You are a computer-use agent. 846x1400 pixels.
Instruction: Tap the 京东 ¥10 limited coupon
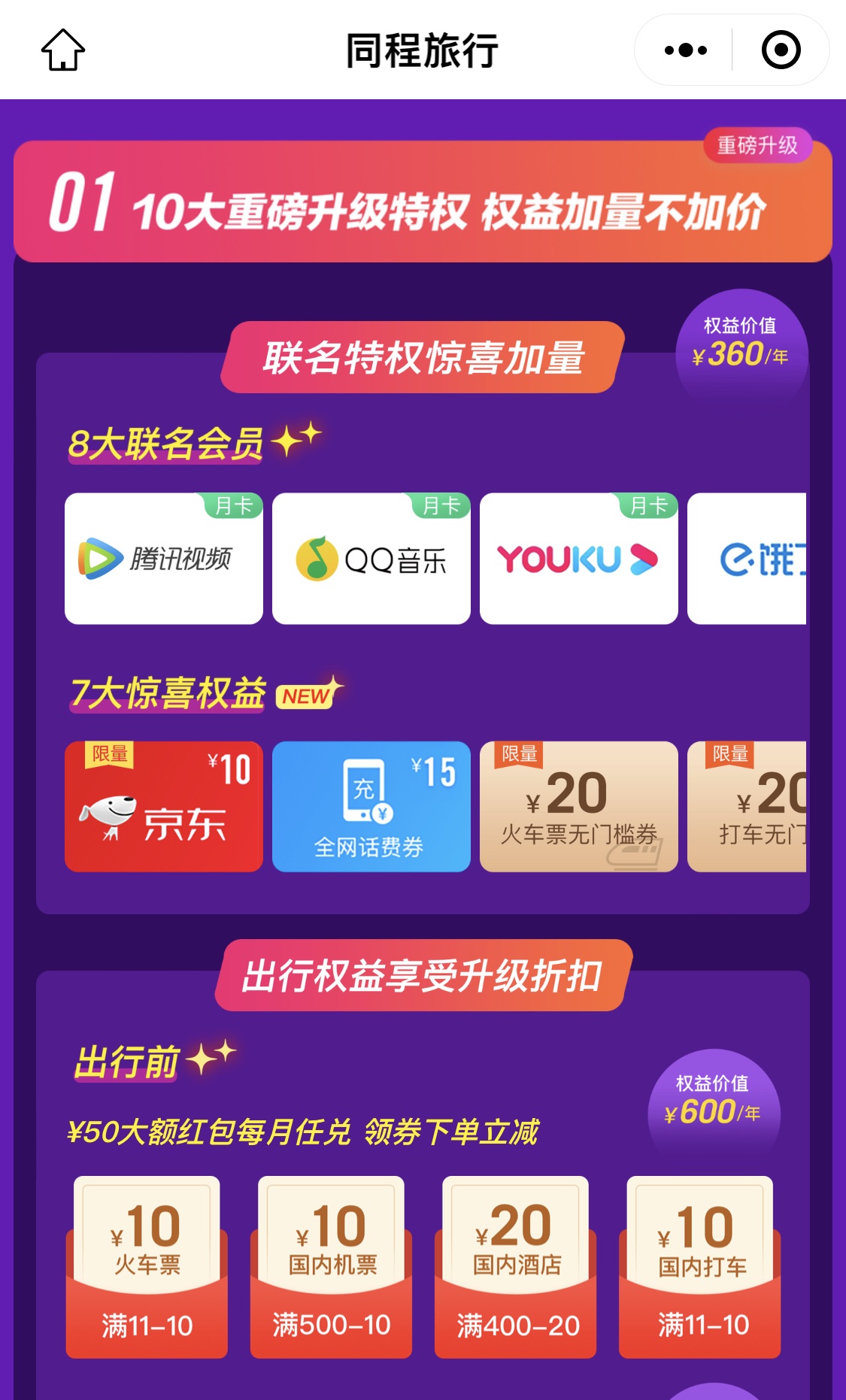point(164,807)
